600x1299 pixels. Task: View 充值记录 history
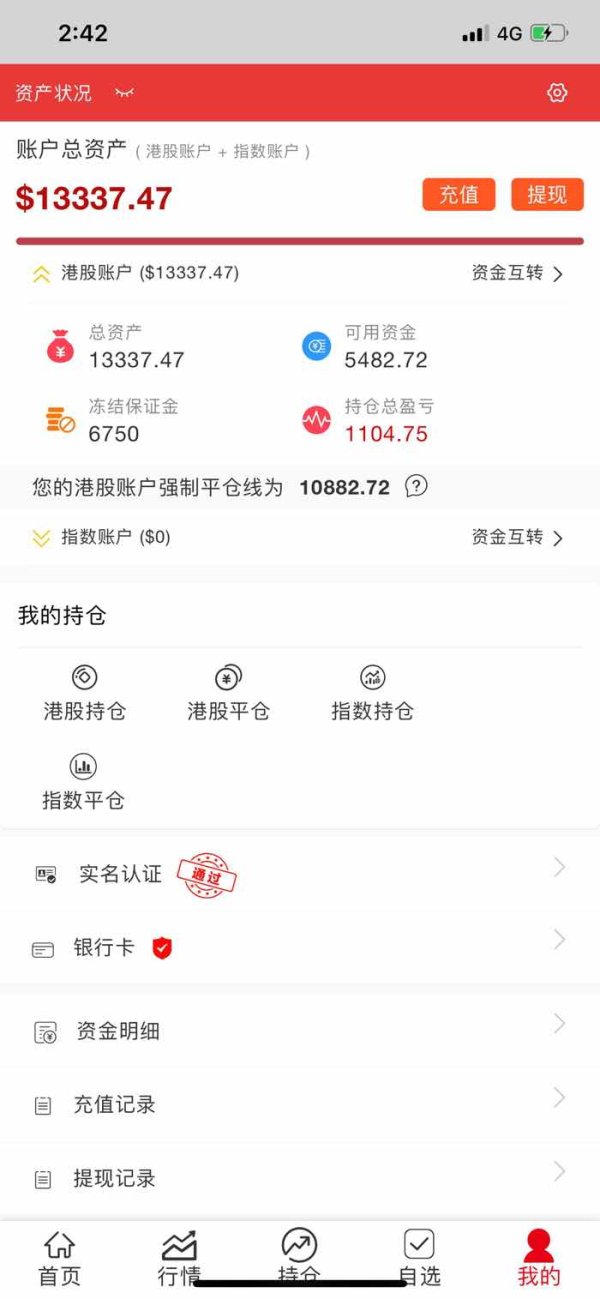tap(300, 1105)
